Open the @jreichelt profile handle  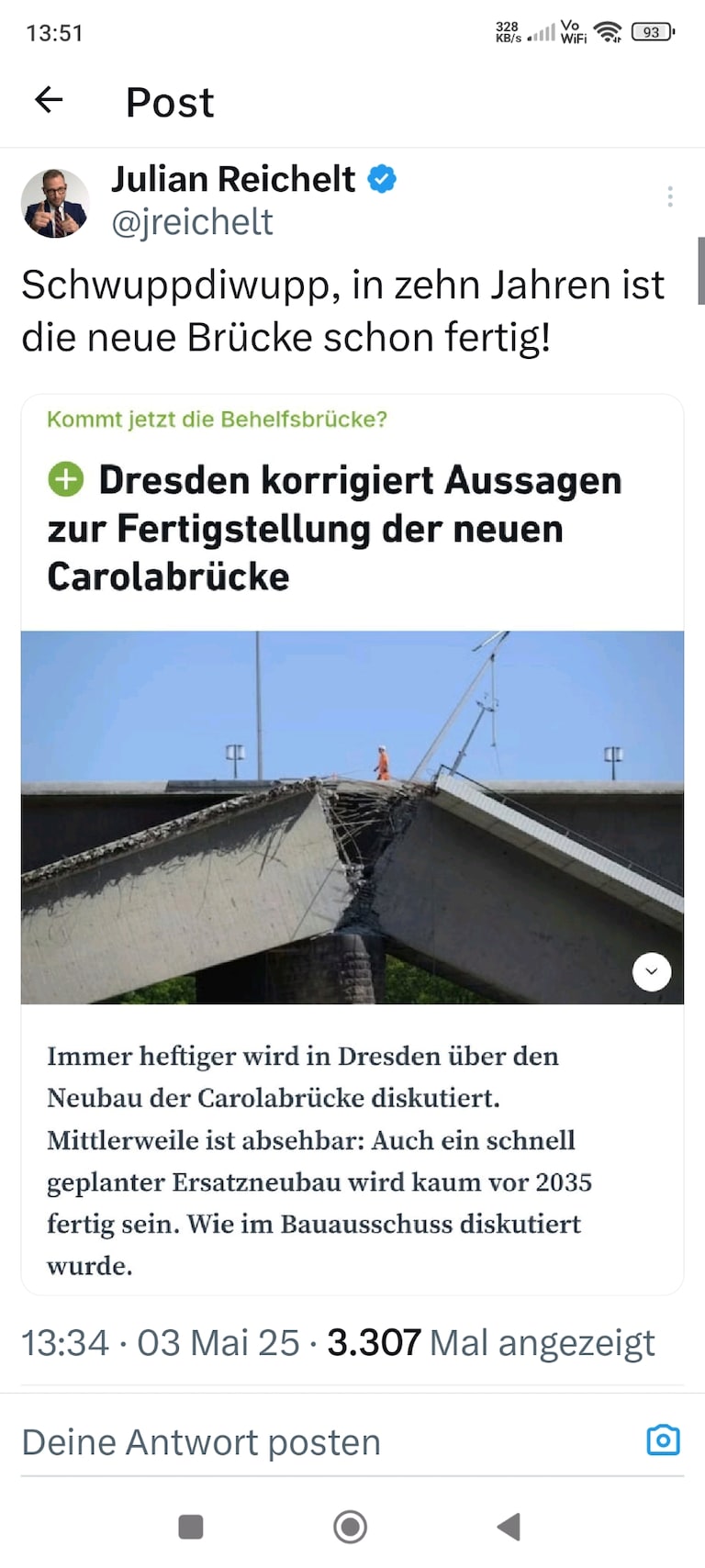tap(192, 222)
